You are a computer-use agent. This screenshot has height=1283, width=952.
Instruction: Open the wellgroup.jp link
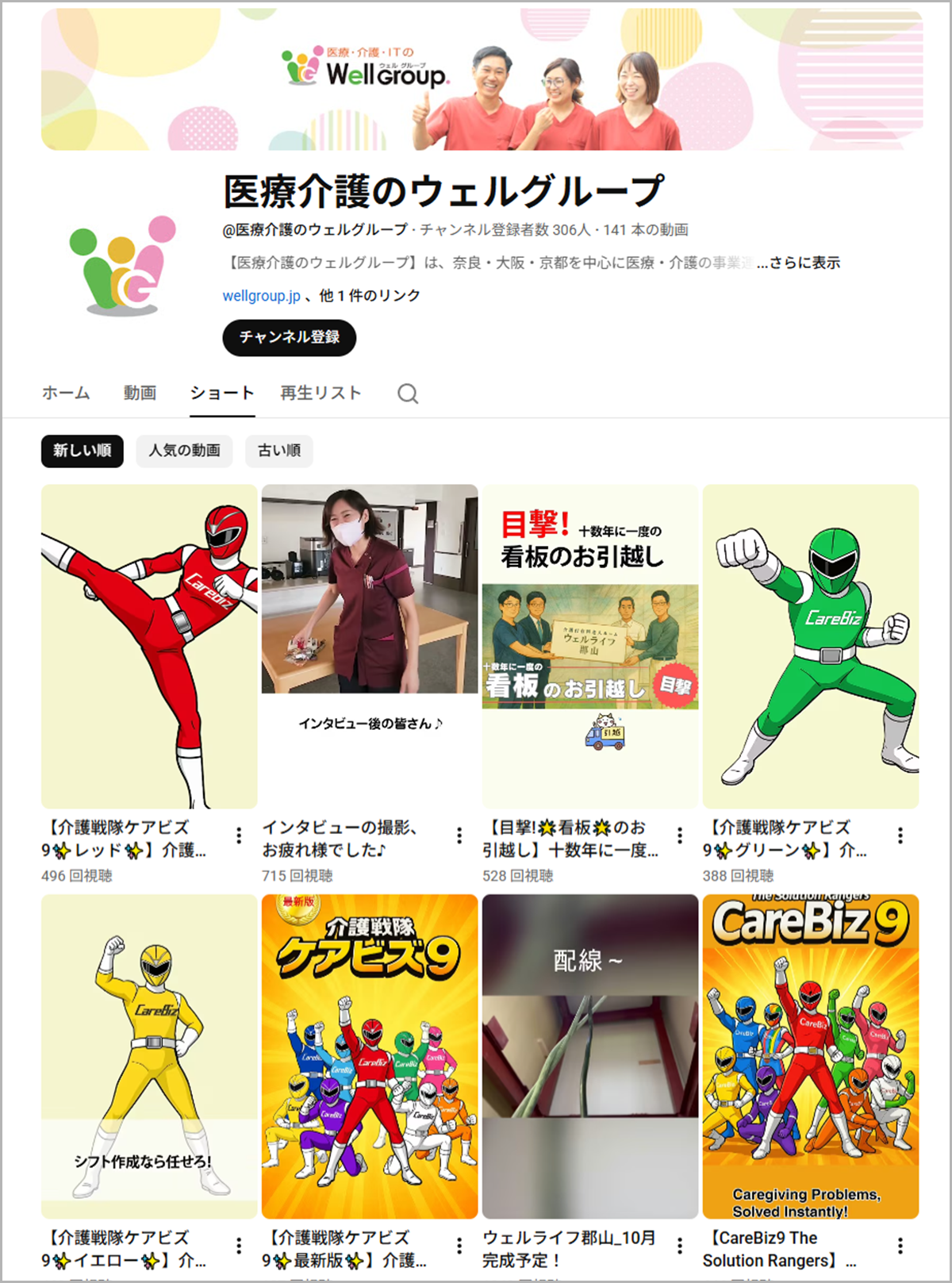tap(261, 296)
